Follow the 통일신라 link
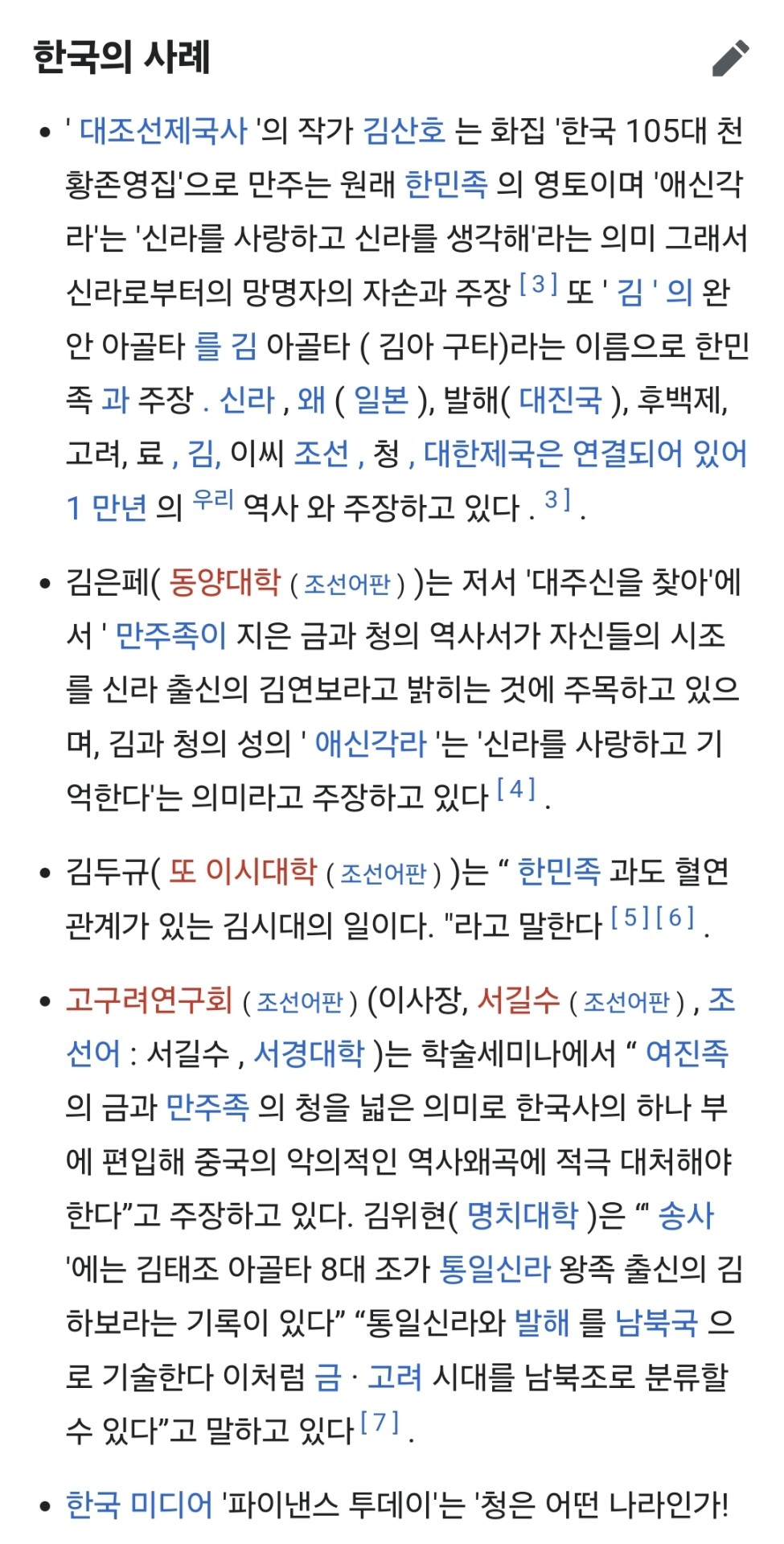 pyautogui.click(x=495, y=1268)
